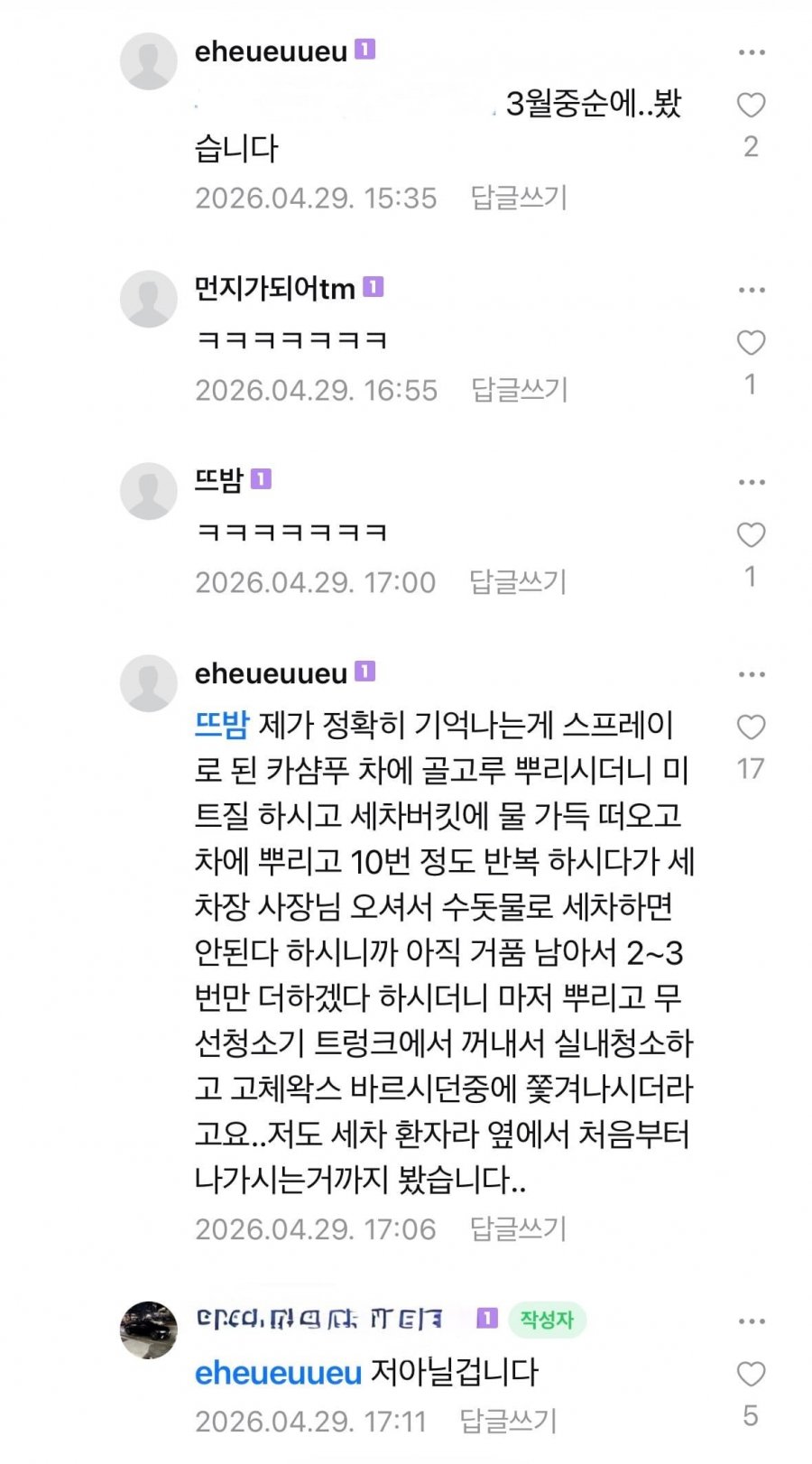Like eheueuueu's 15:35 comment

click(x=751, y=106)
